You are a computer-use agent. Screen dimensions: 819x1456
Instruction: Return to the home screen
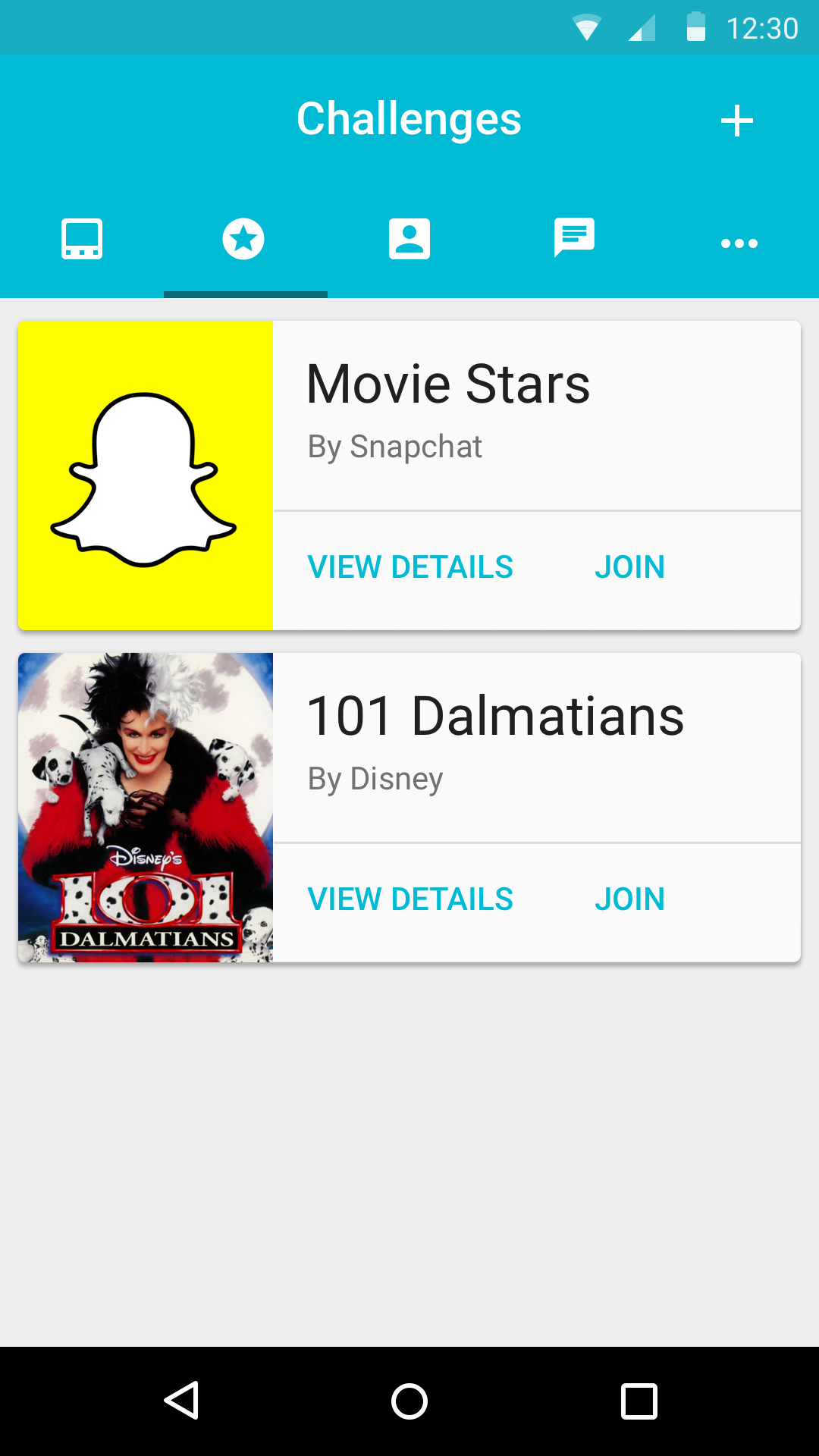pos(409,1401)
